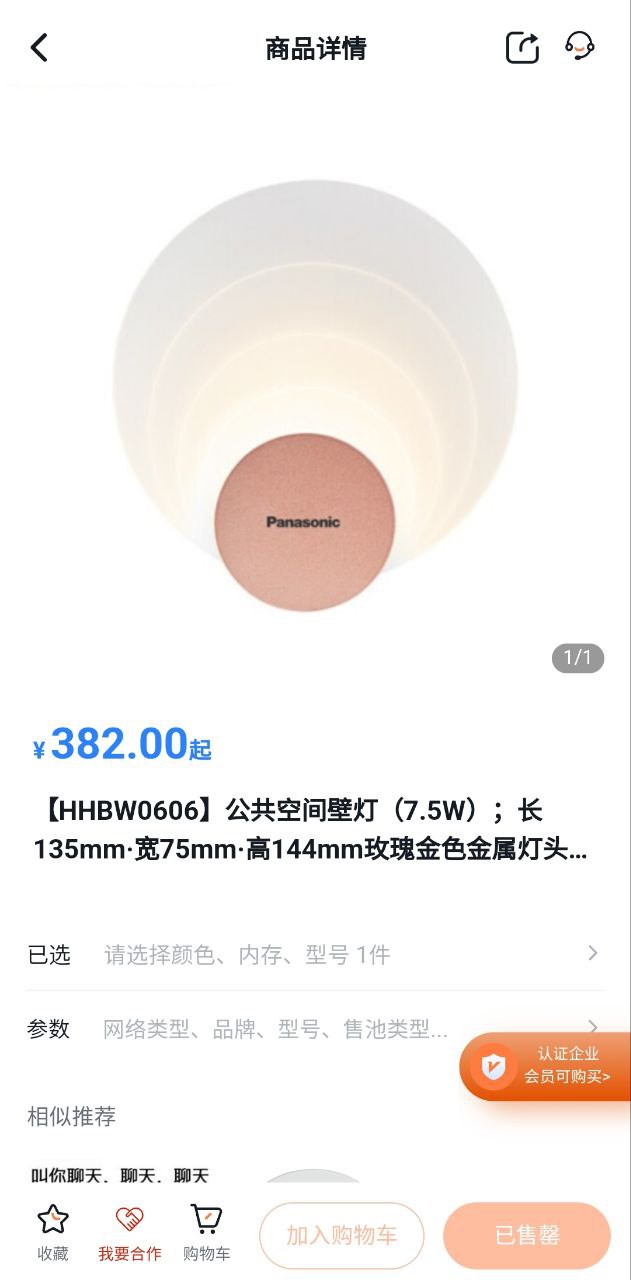The height and width of the screenshot is (1280, 631).
Task: Tap the 认证企业会员可购买 banner
Action: 547,1065
